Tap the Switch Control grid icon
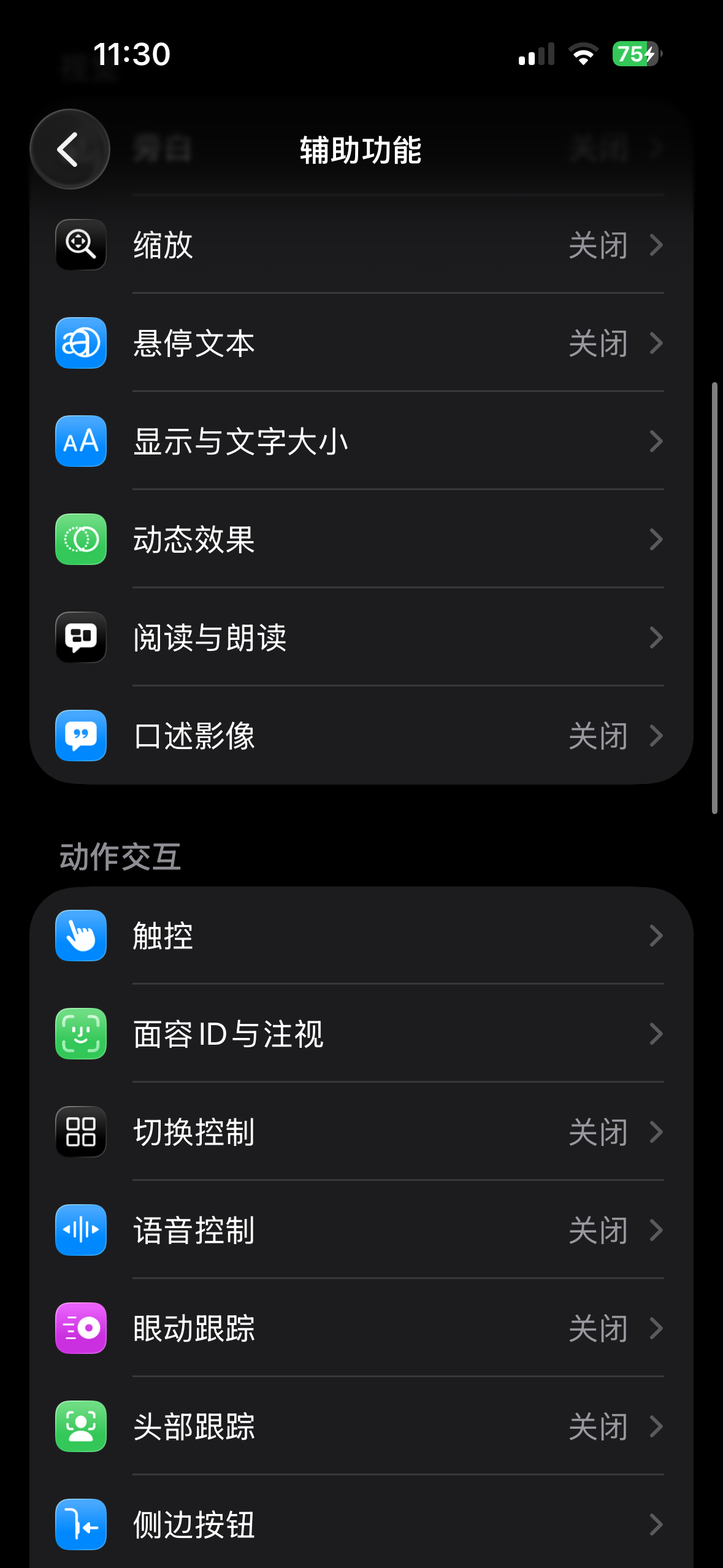The image size is (723, 1568). click(80, 1132)
